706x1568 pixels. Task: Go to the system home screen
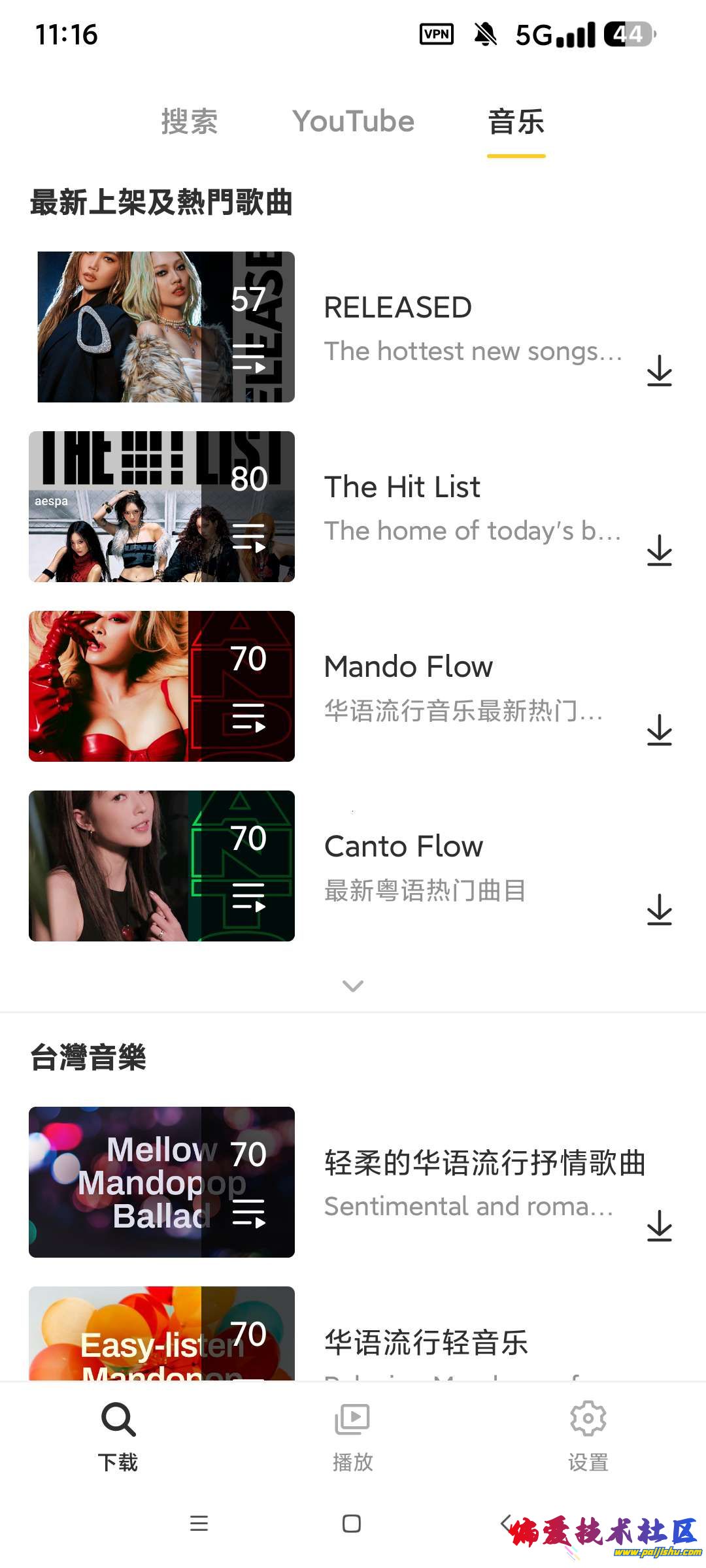[352, 1524]
